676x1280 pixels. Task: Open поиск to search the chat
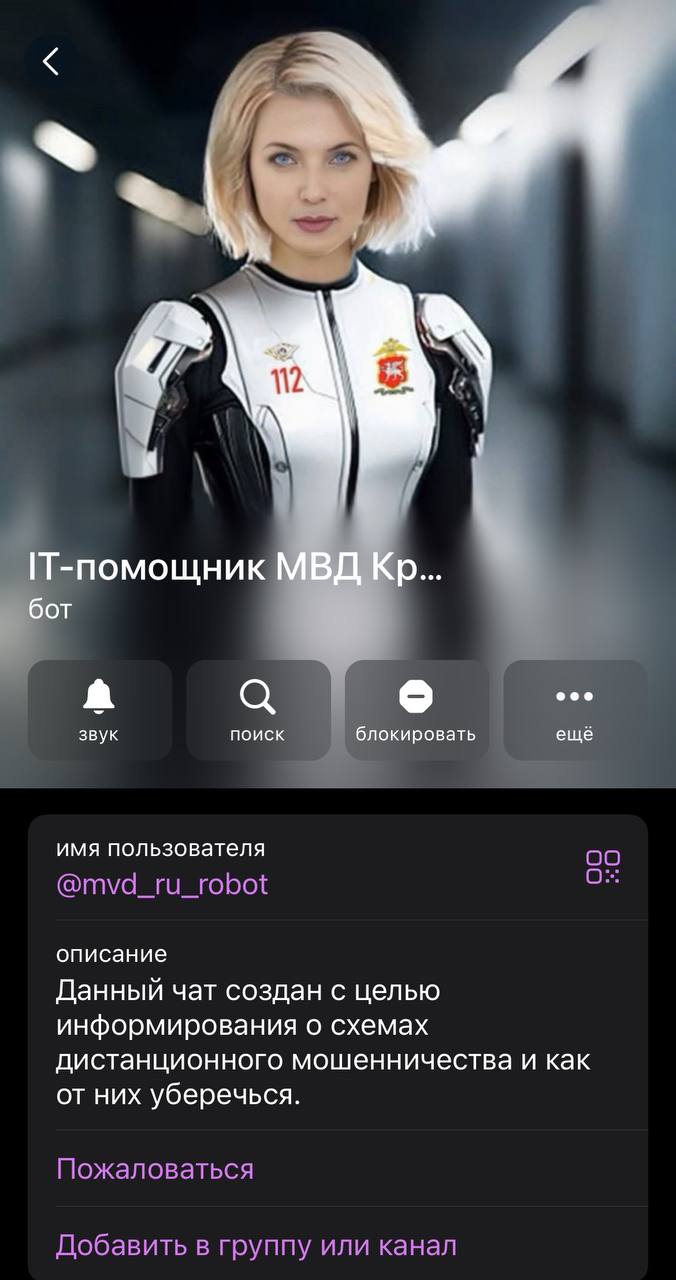tap(258, 710)
